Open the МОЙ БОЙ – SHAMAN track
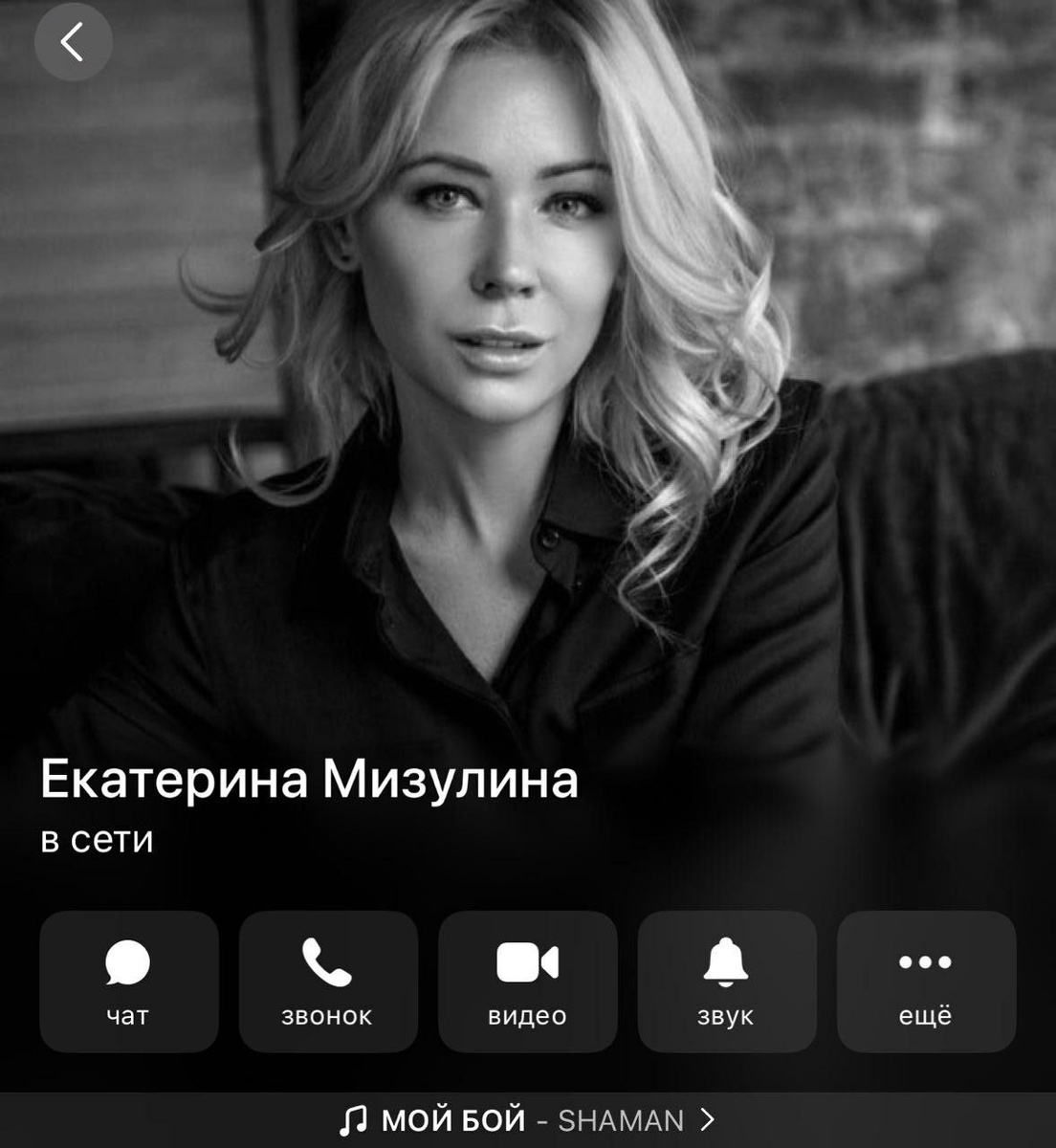This screenshot has width=1056, height=1148. point(528,1120)
